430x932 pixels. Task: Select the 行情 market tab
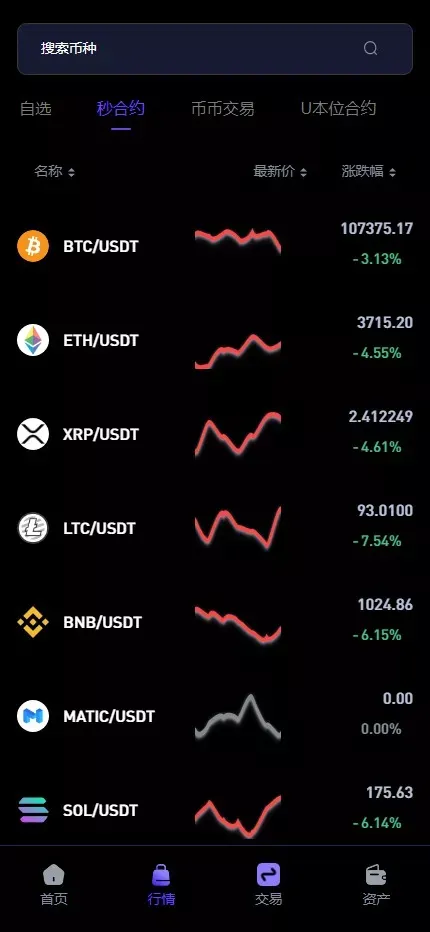161,885
